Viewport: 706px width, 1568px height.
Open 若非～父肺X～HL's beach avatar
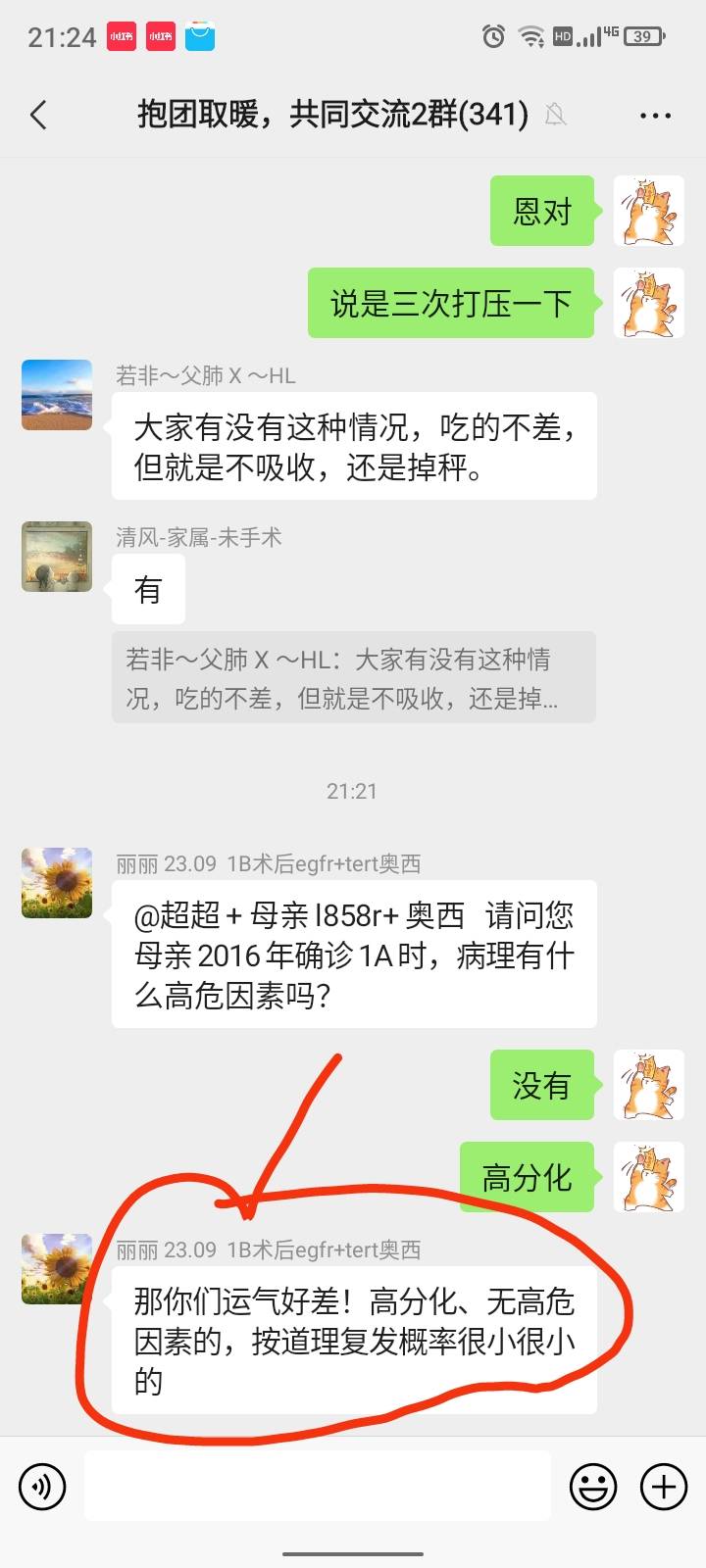pos(56,395)
